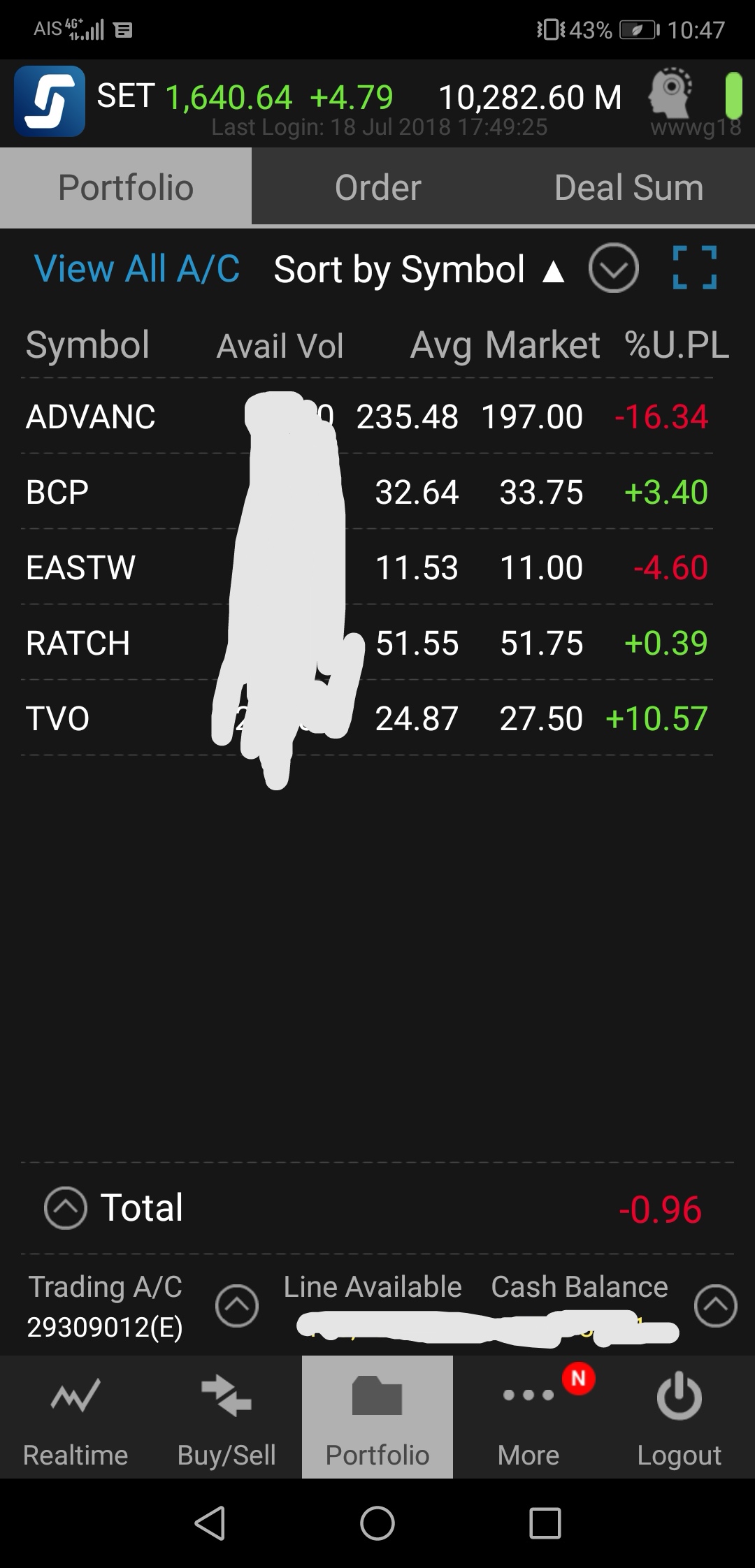The image size is (755, 1568).
Task: Select the BCP holding
Action: pos(57,493)
